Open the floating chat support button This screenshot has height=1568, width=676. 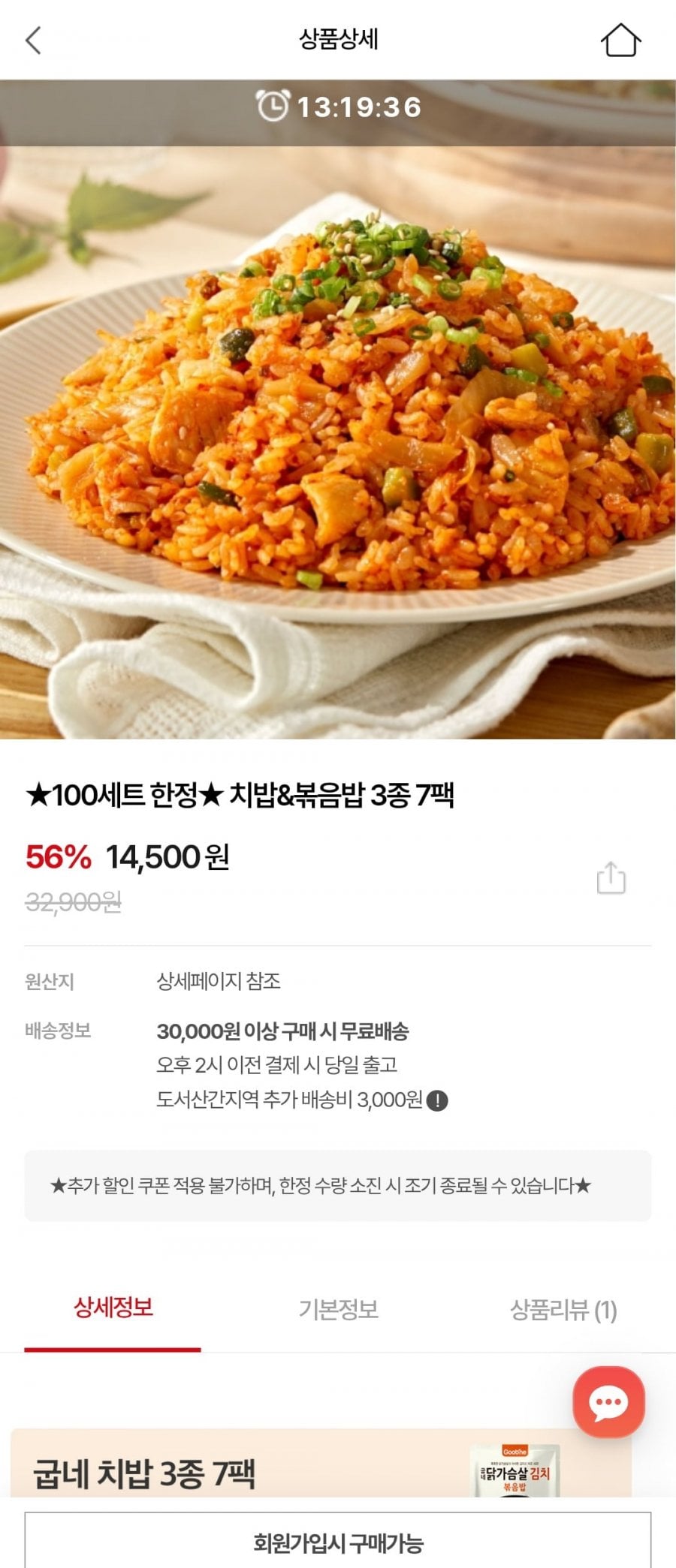coord(608,1401)
